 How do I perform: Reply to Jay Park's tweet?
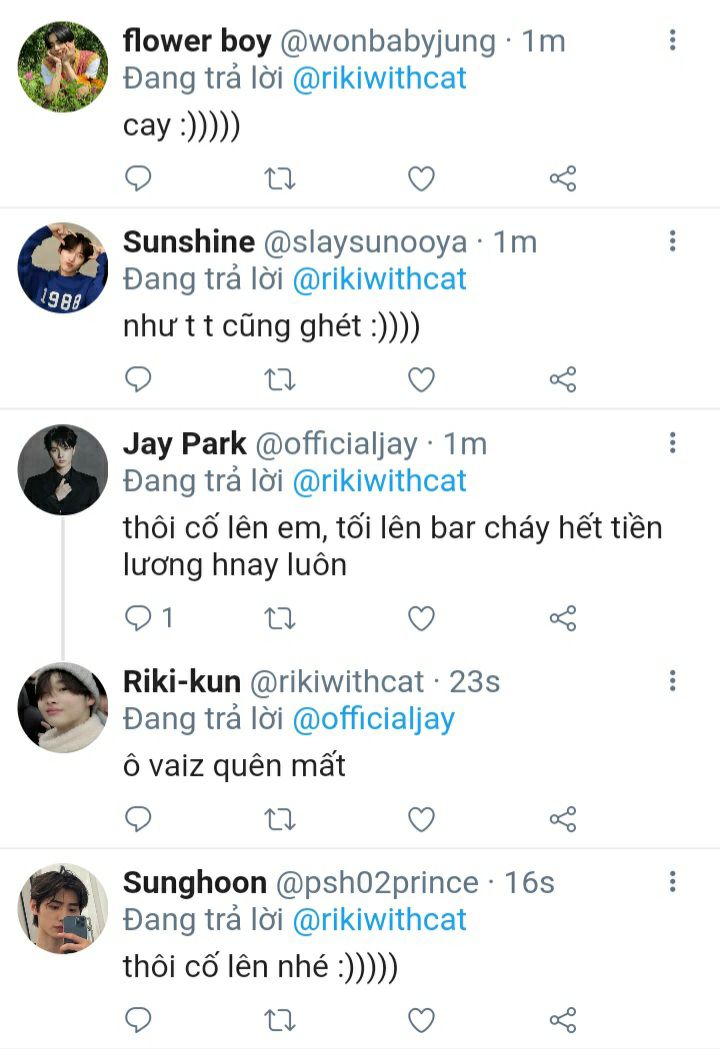pos(138,619)
